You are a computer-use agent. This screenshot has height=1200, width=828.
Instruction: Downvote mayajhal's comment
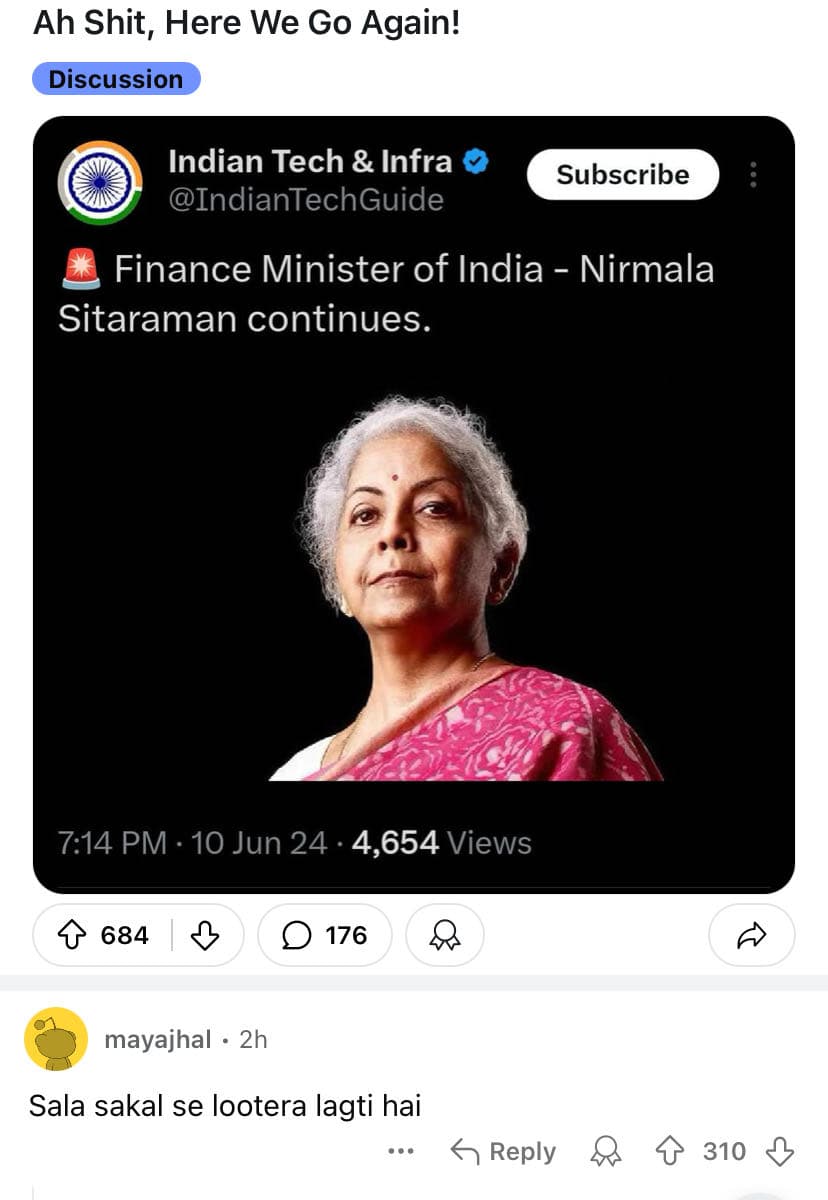(x=779, y=1152)
